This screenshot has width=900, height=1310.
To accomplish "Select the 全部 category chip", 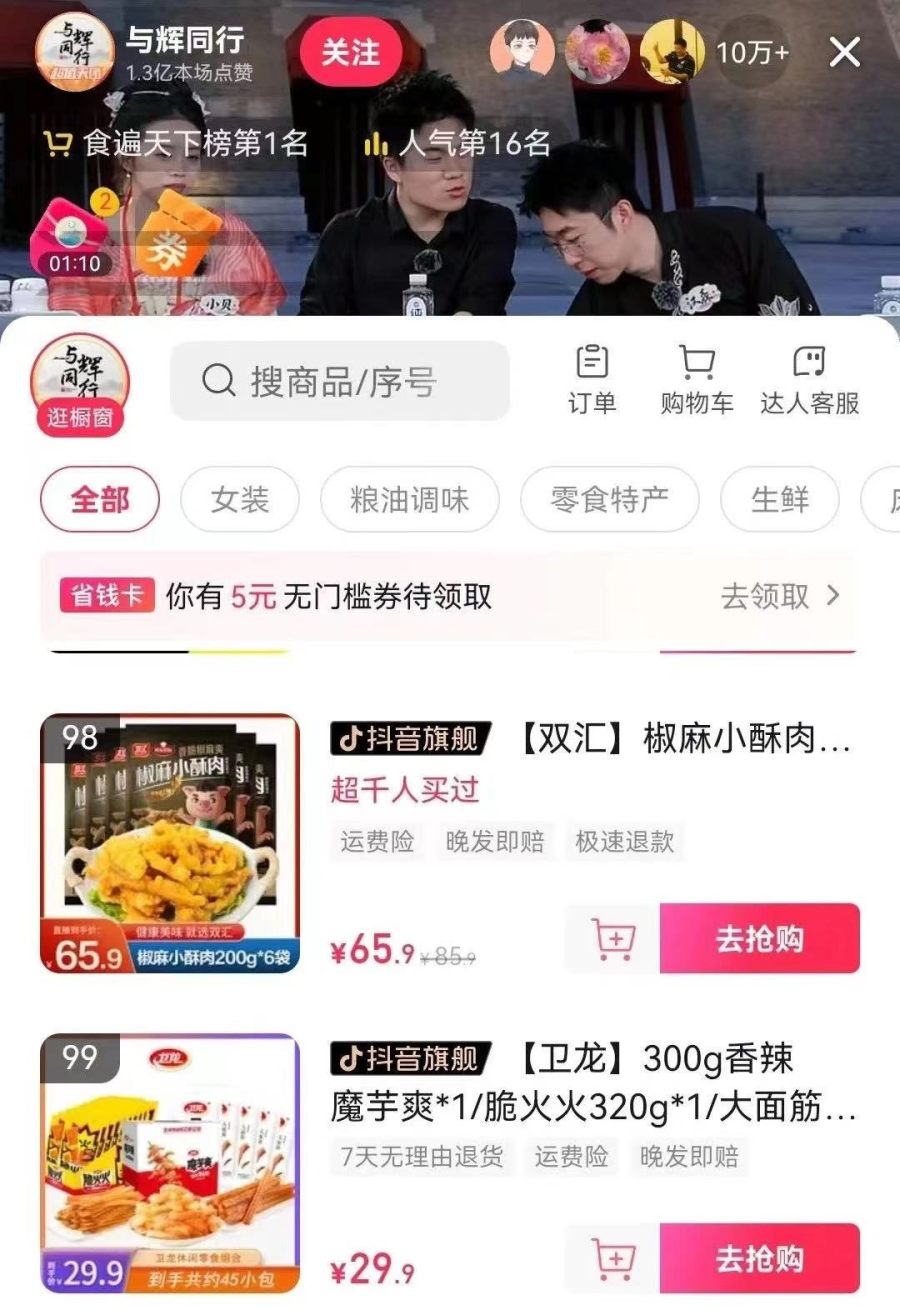I will [x=100, y=499].
